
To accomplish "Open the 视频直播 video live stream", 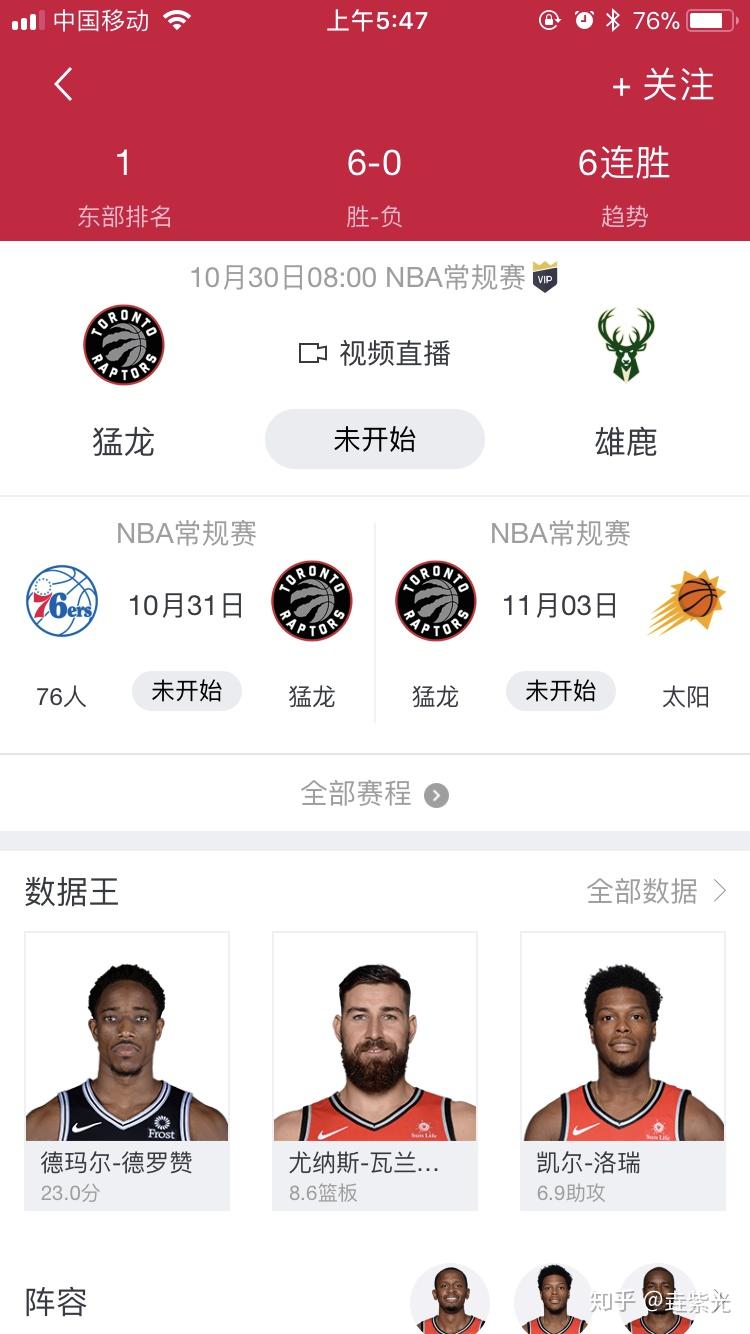I will pos(374,353).
